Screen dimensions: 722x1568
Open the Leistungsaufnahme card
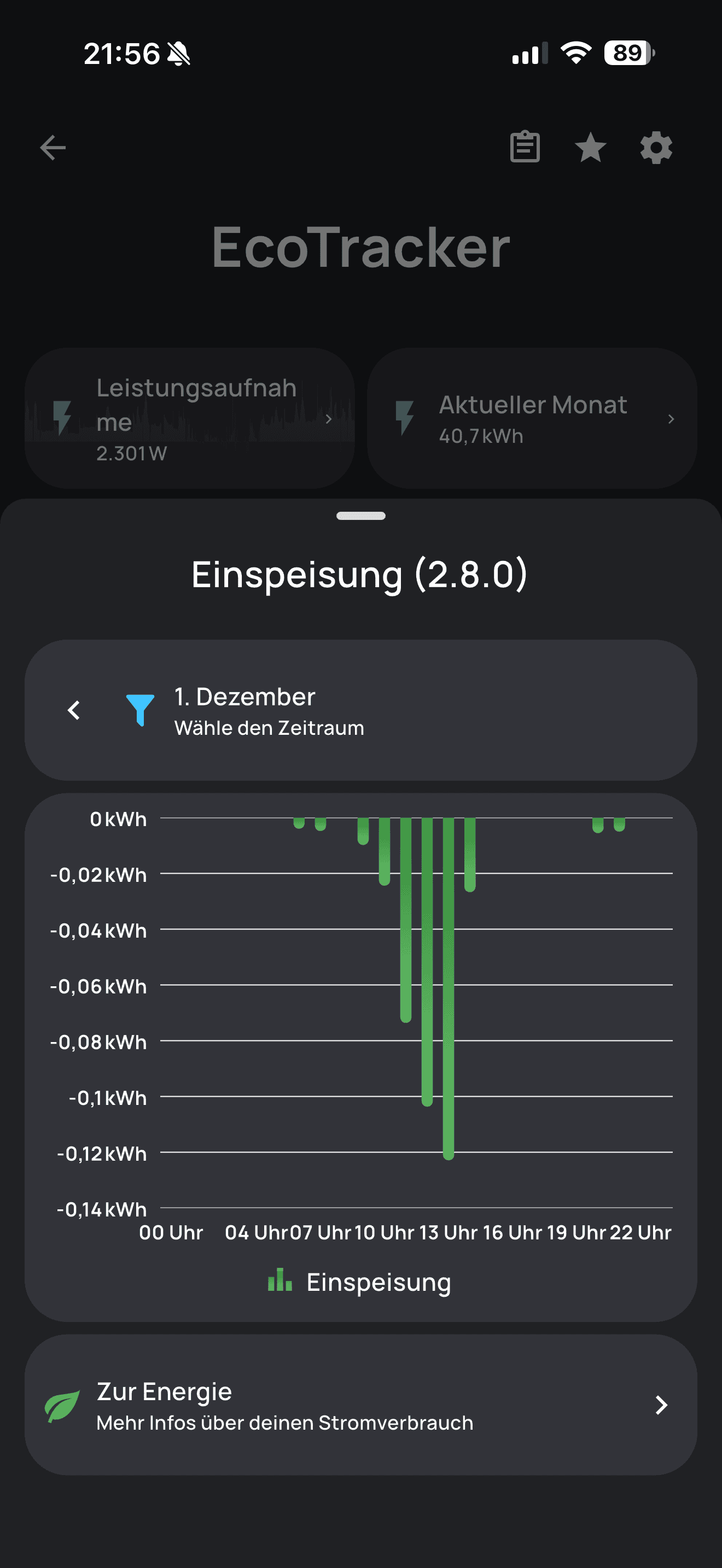pyautogui.click(x=189, y=419)
